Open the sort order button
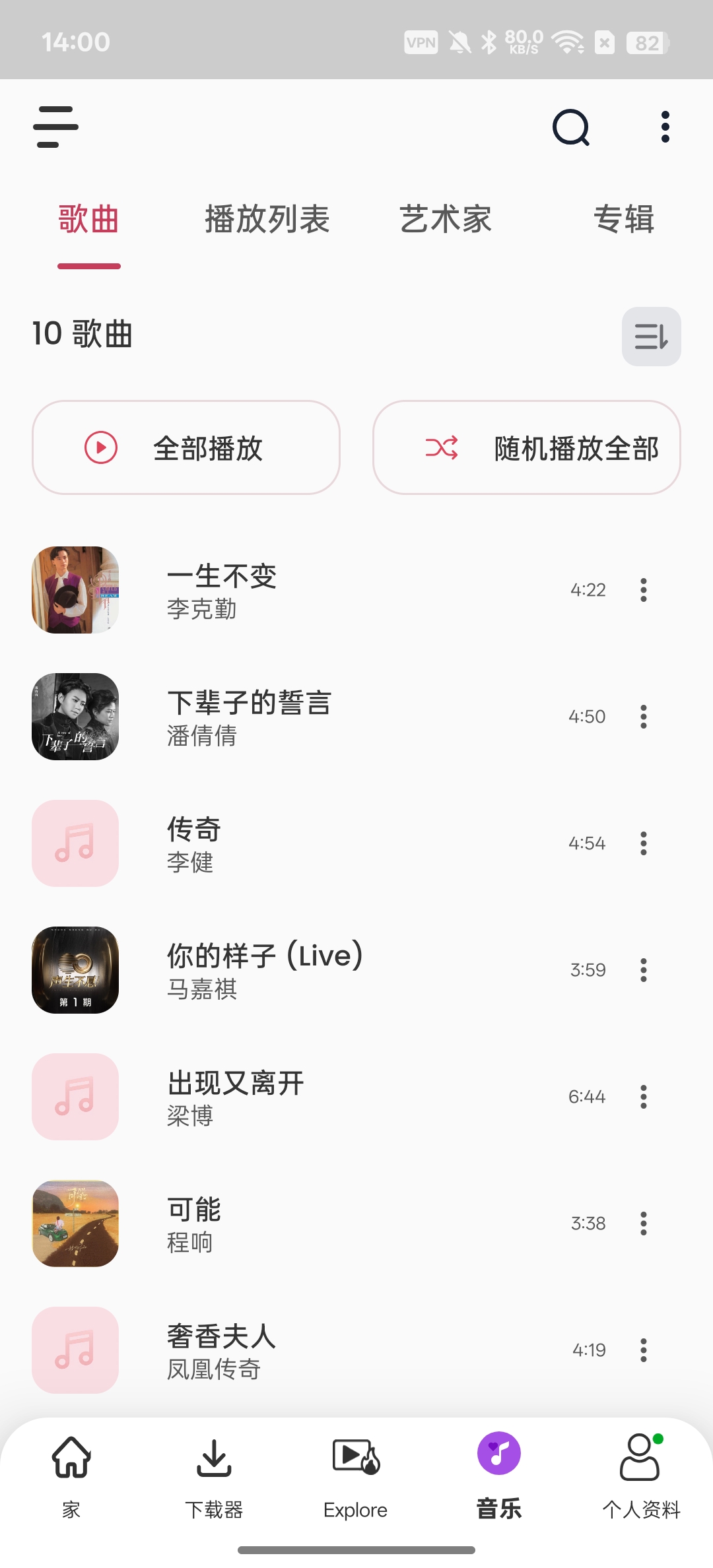 [x=651, y=337]
